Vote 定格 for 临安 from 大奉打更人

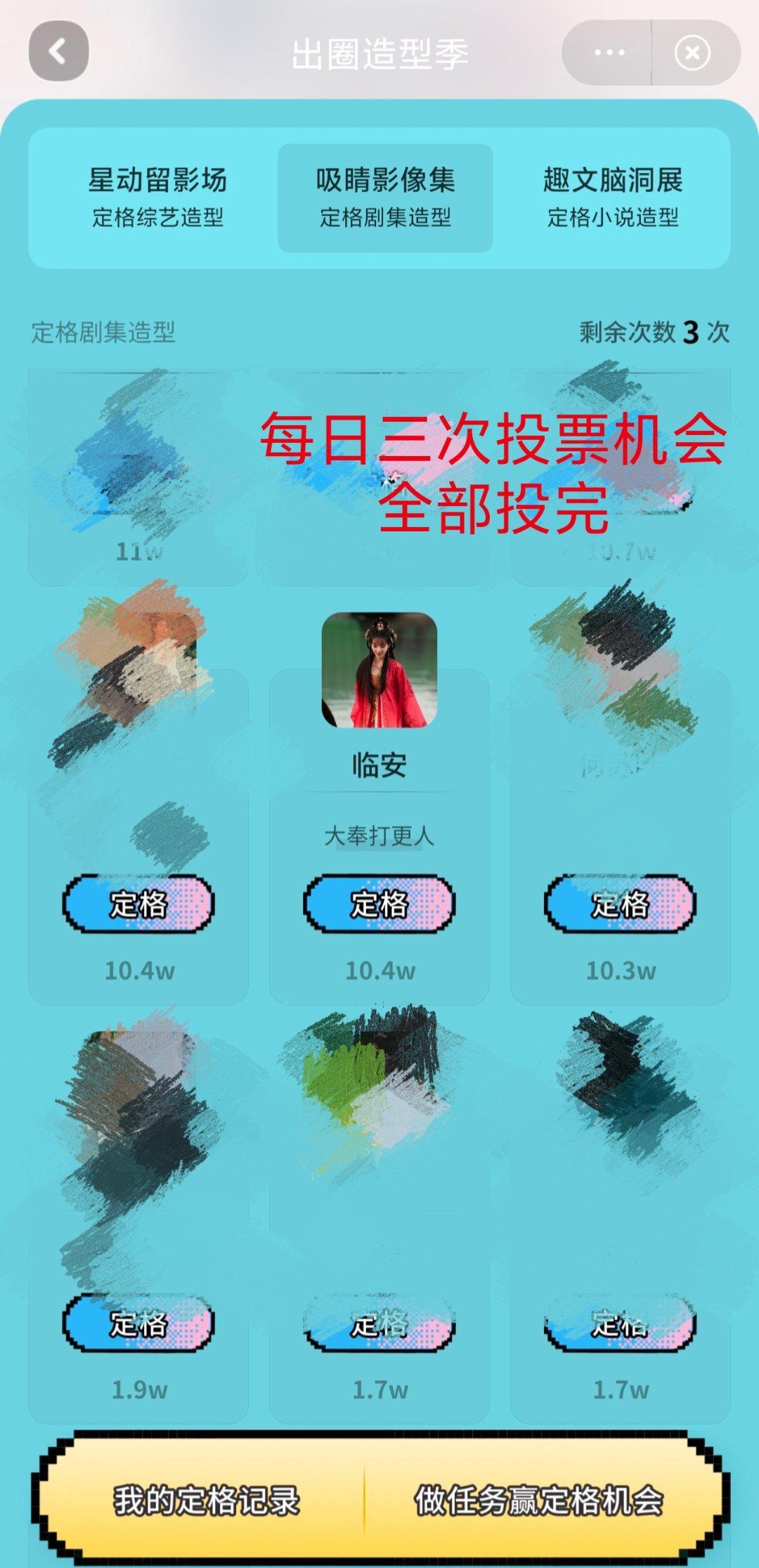coord(379,904)
